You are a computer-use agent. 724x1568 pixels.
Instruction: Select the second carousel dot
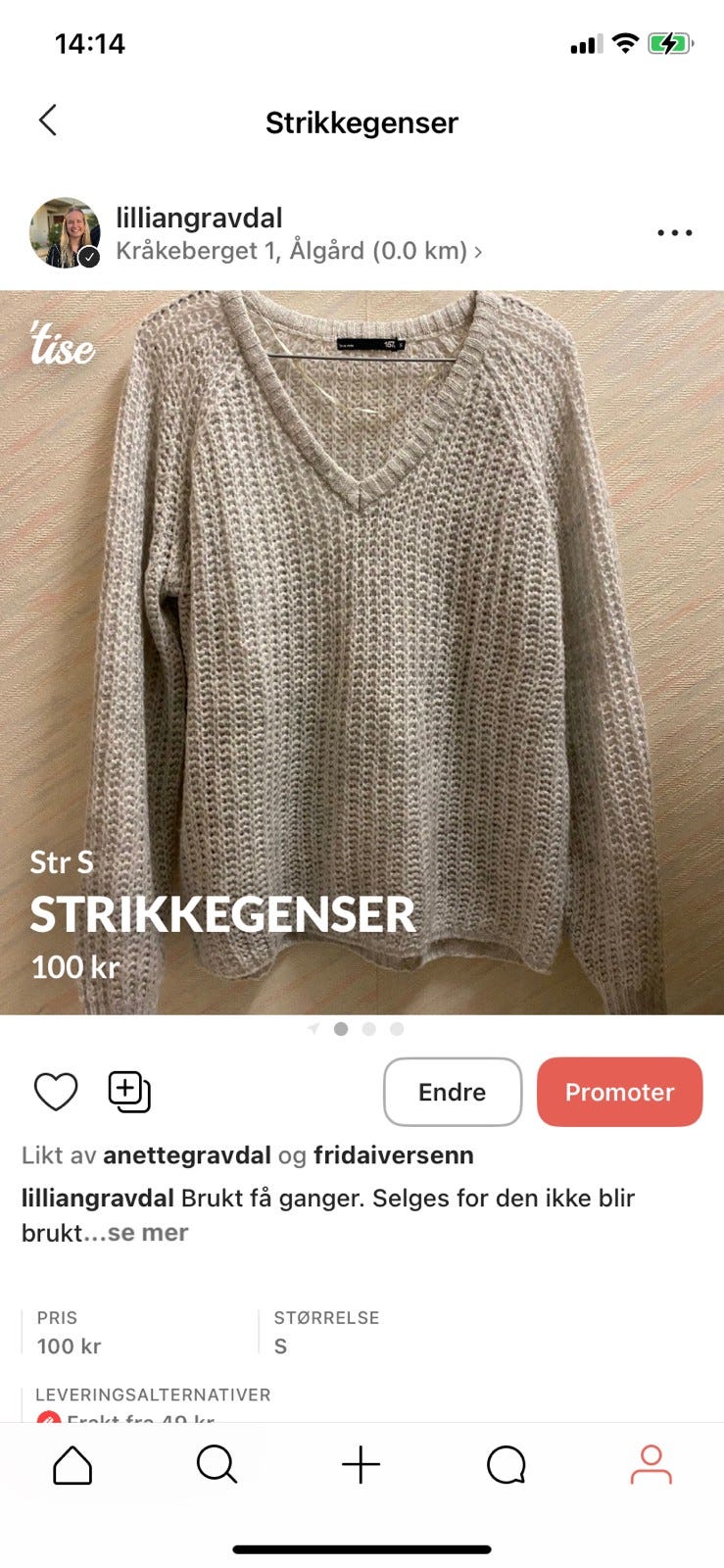point(368,1029)
